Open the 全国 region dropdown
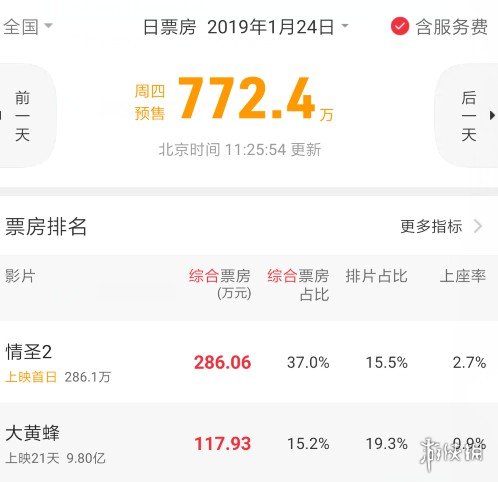Image resolution: width=498 pixels, height=482 pixels. (x=28, y=26)
